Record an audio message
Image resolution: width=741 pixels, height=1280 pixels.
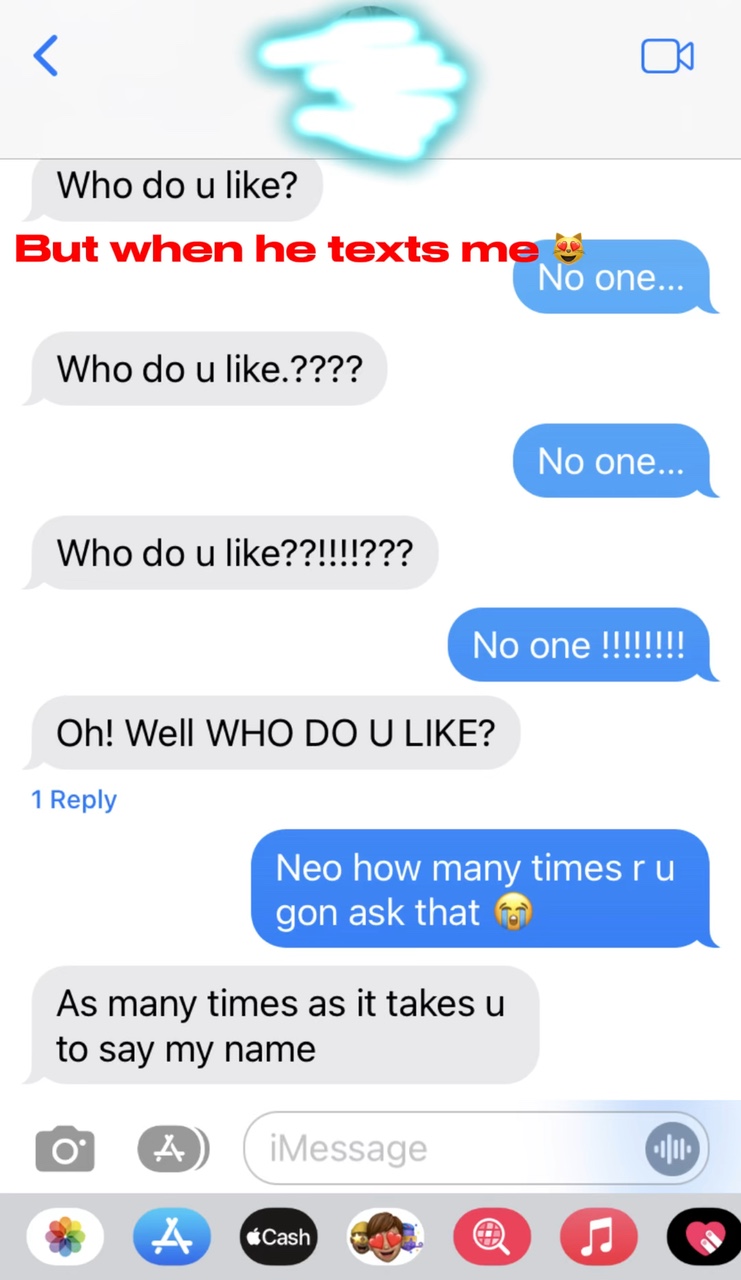[x=671, y=1148]
